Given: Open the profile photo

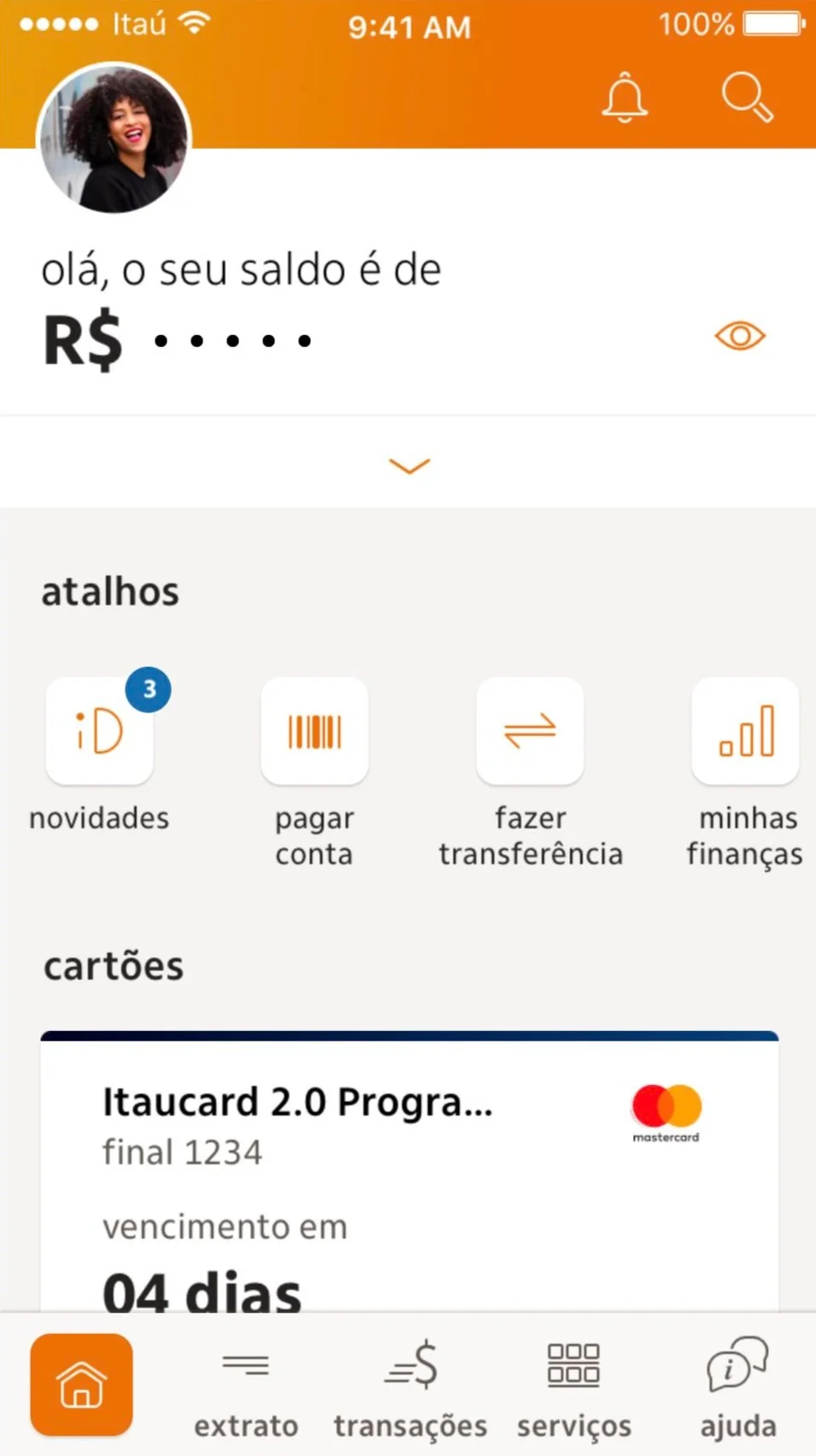Looking at the screenshot, I should point(114,139).
